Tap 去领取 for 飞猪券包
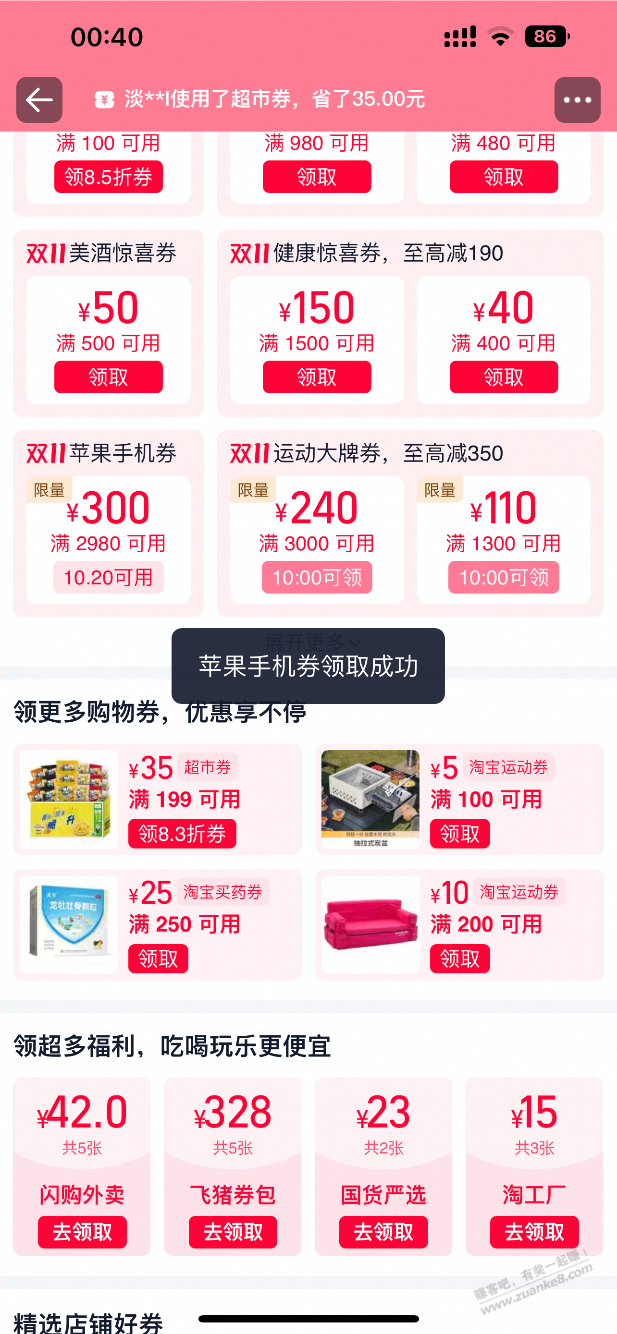Viewport: 617px width, 1334px height. coord(233,1232)
